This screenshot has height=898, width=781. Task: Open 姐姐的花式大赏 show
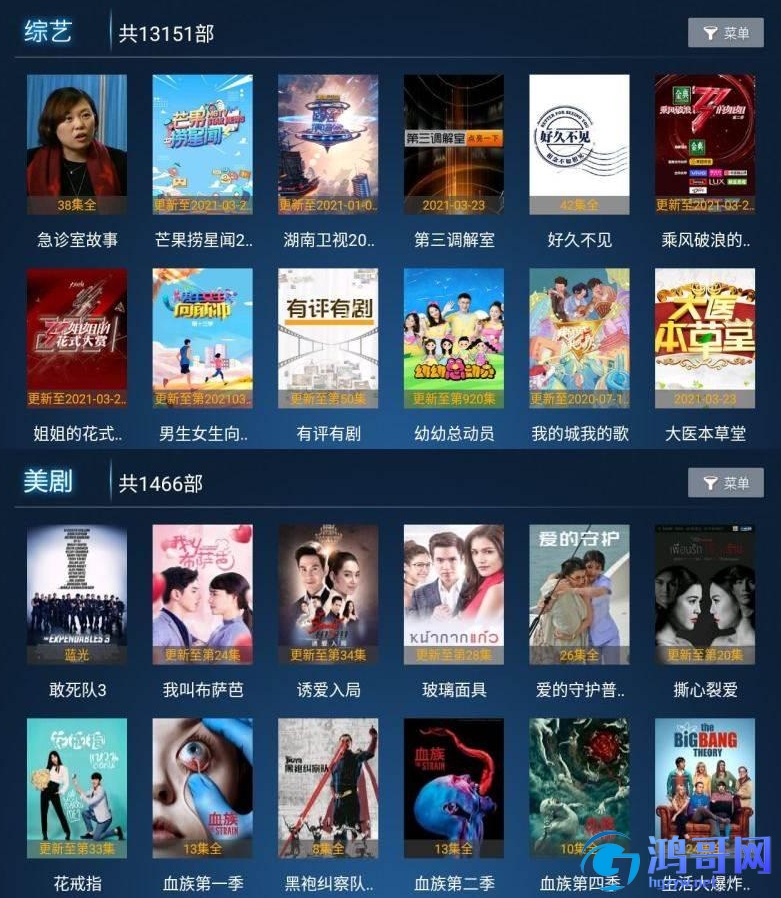(x=77, y=338)
